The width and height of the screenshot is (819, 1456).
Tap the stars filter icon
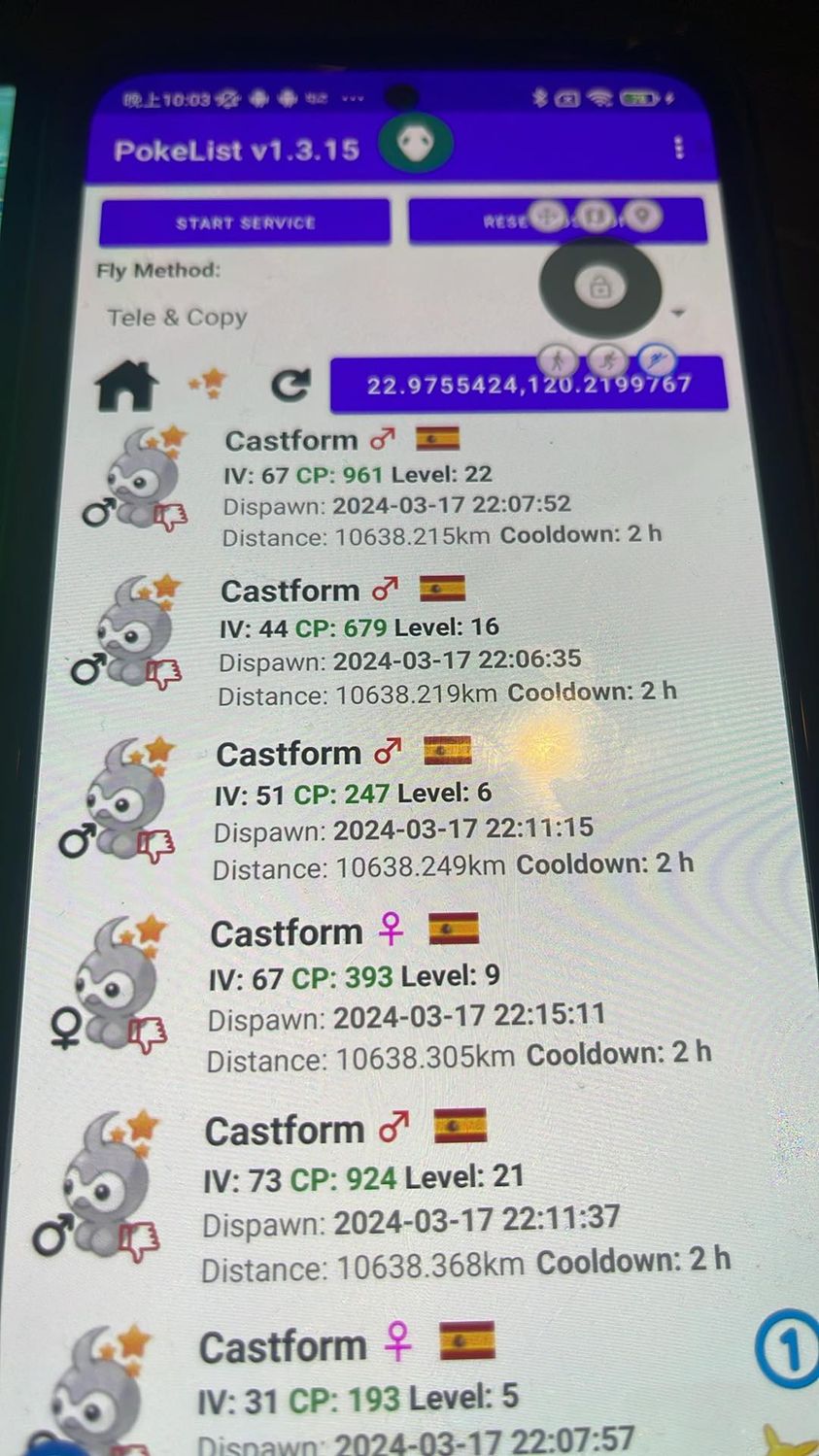coord(209,384)
